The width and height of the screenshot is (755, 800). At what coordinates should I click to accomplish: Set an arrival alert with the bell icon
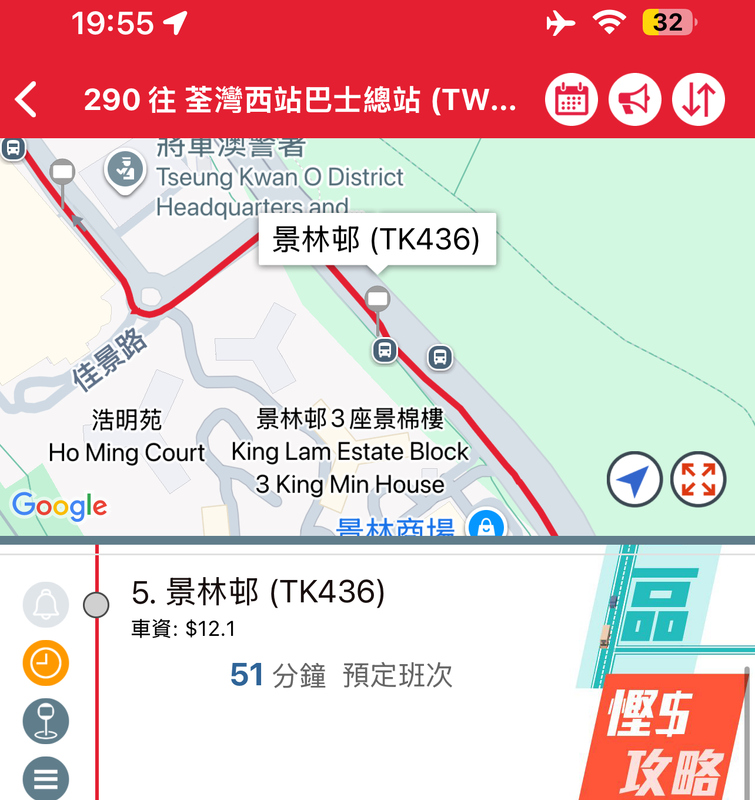coord(46,605)
